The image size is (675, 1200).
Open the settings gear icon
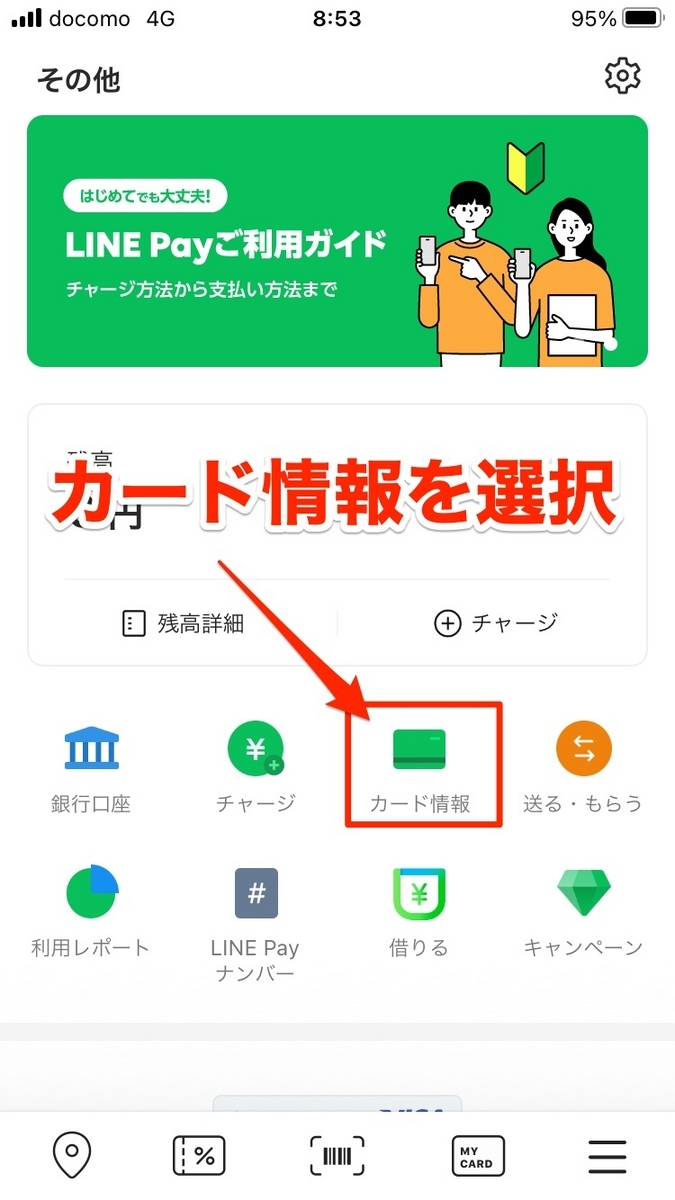(622, 76)
